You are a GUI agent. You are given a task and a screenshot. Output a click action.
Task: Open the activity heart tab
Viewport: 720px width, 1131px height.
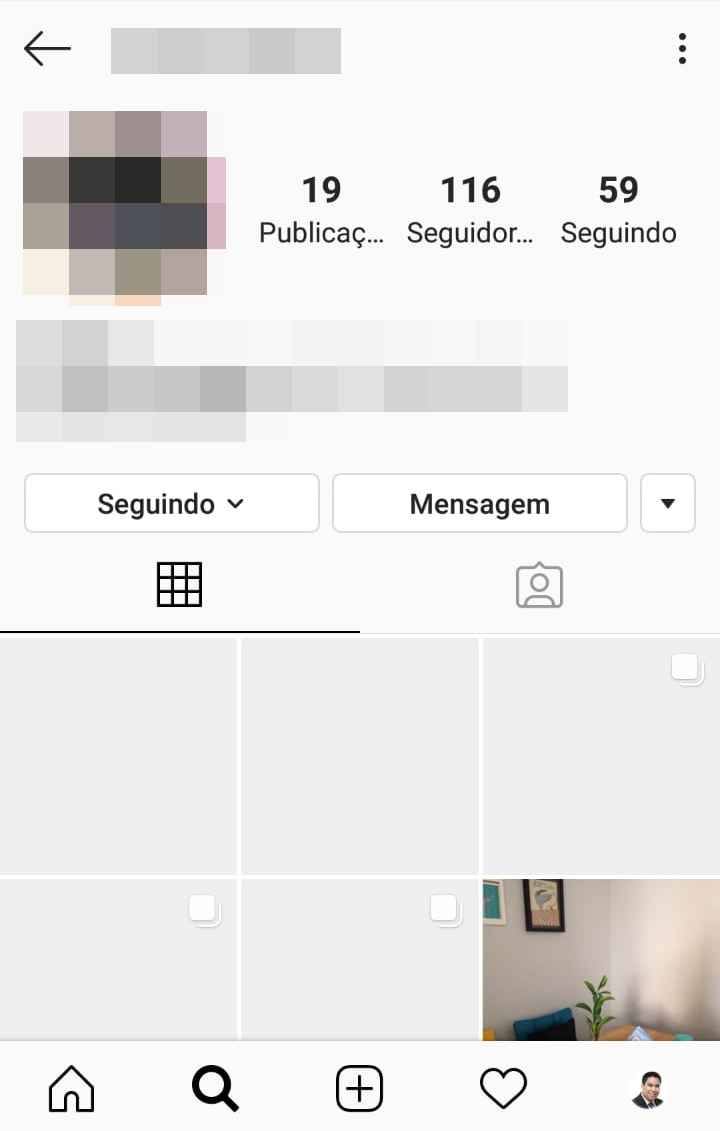pos(503,1088)
